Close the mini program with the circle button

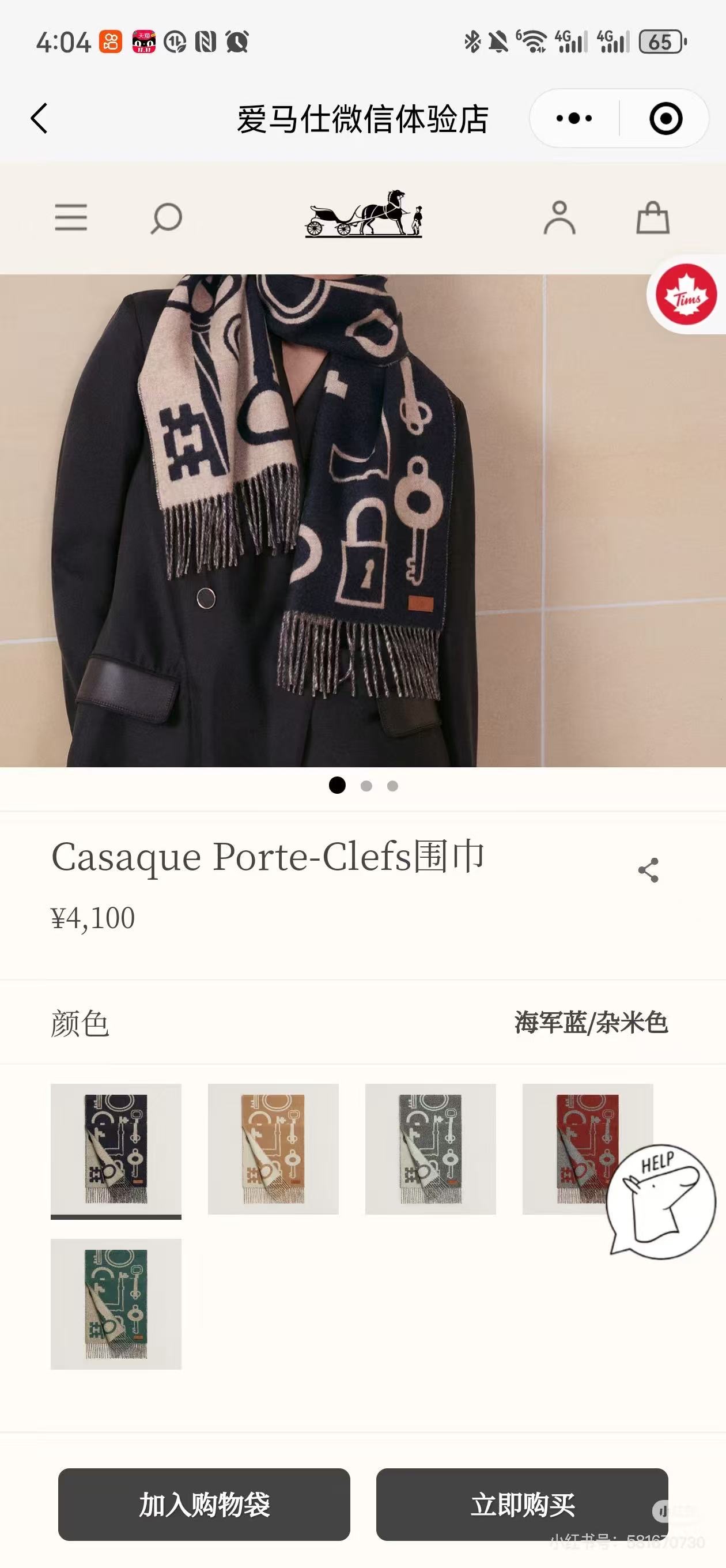tap(665, 118)
